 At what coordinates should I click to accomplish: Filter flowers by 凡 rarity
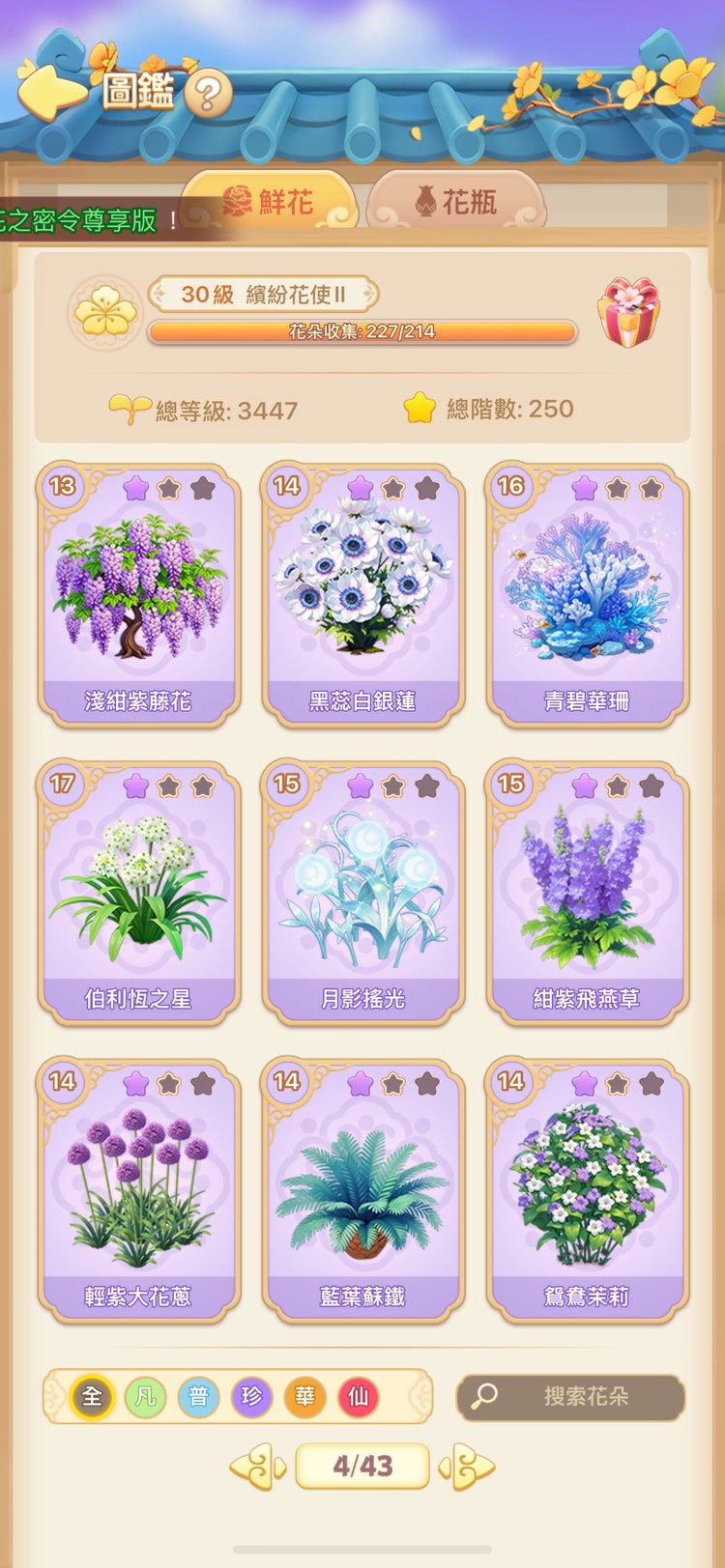(146, 1397)
